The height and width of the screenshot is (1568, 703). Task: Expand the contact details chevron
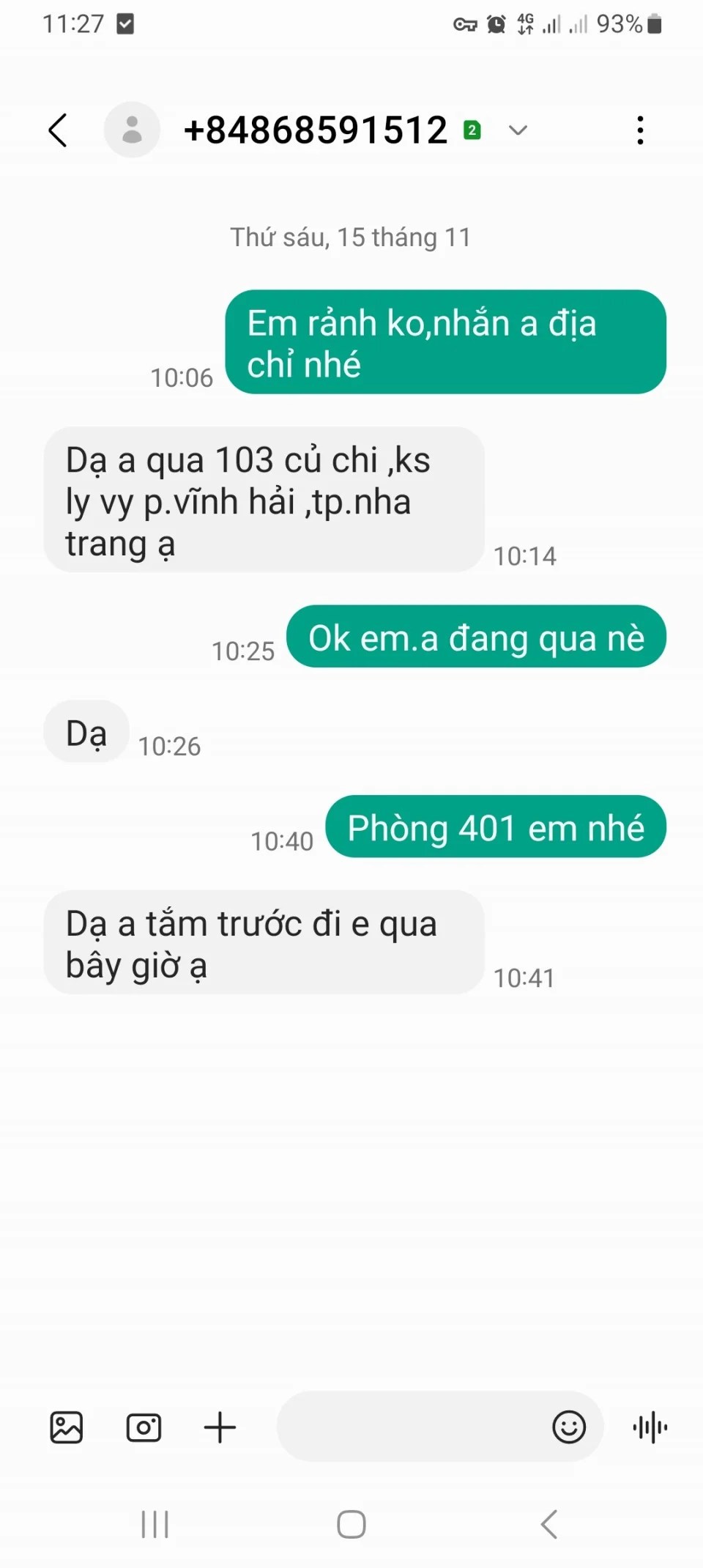518,130
